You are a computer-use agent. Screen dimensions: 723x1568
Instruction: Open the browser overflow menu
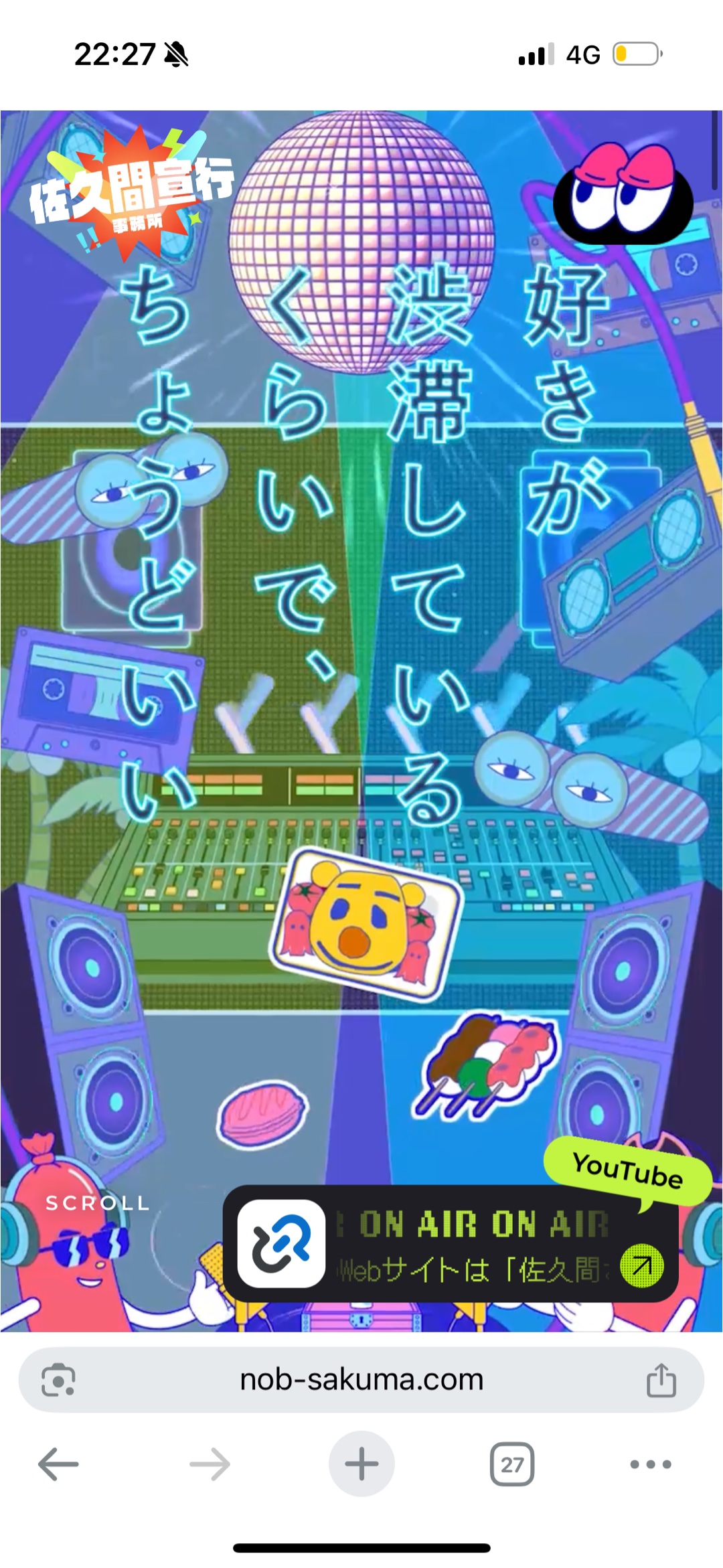click(650, 1464)
